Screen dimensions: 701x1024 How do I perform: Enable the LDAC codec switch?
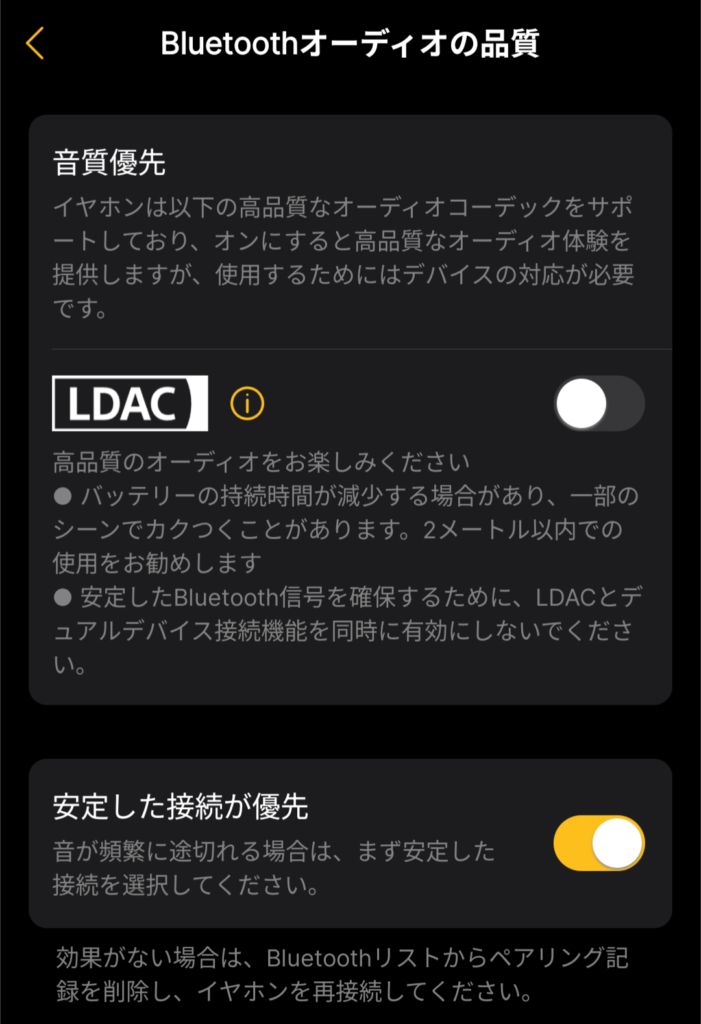pyautogui.click(x=599, y=403)
